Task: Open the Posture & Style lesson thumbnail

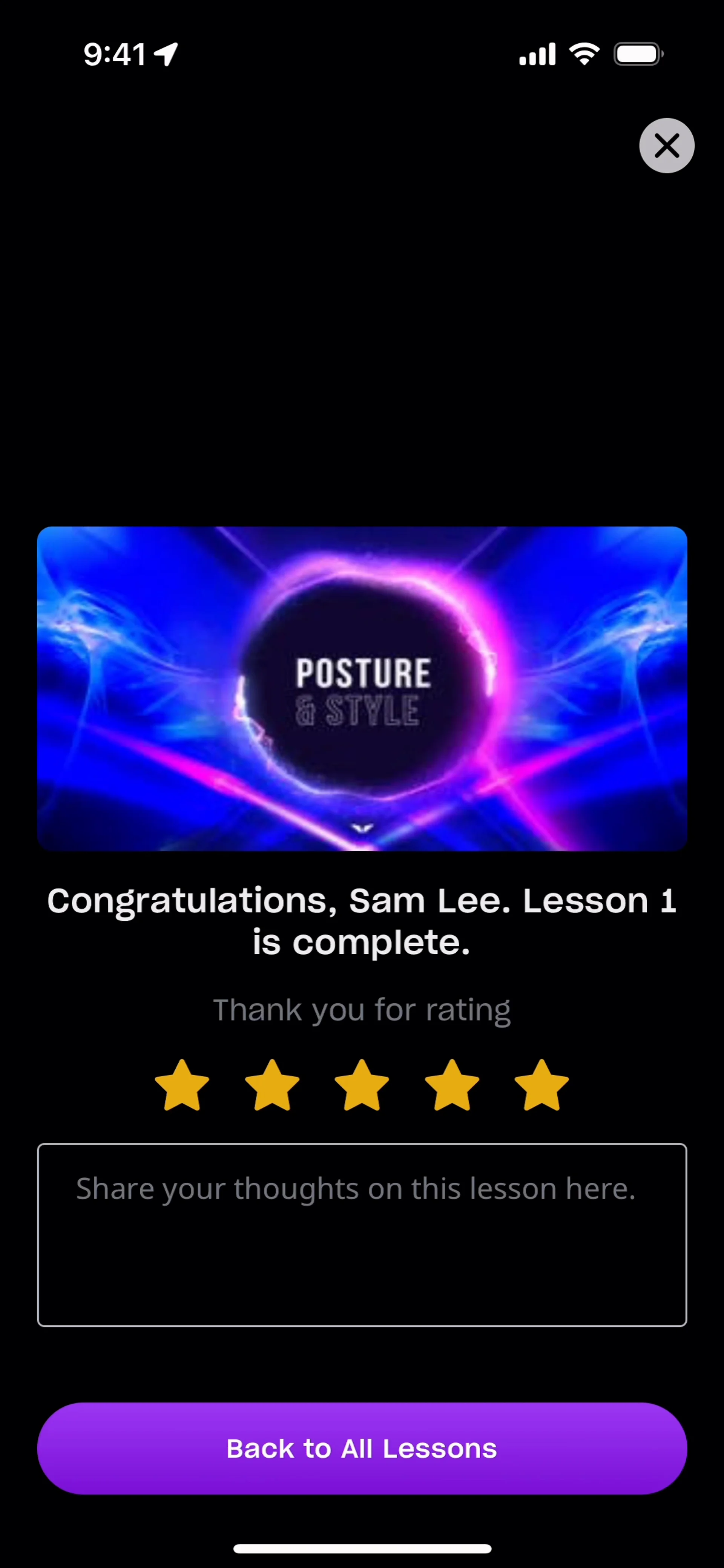Action: pos(362,688)
